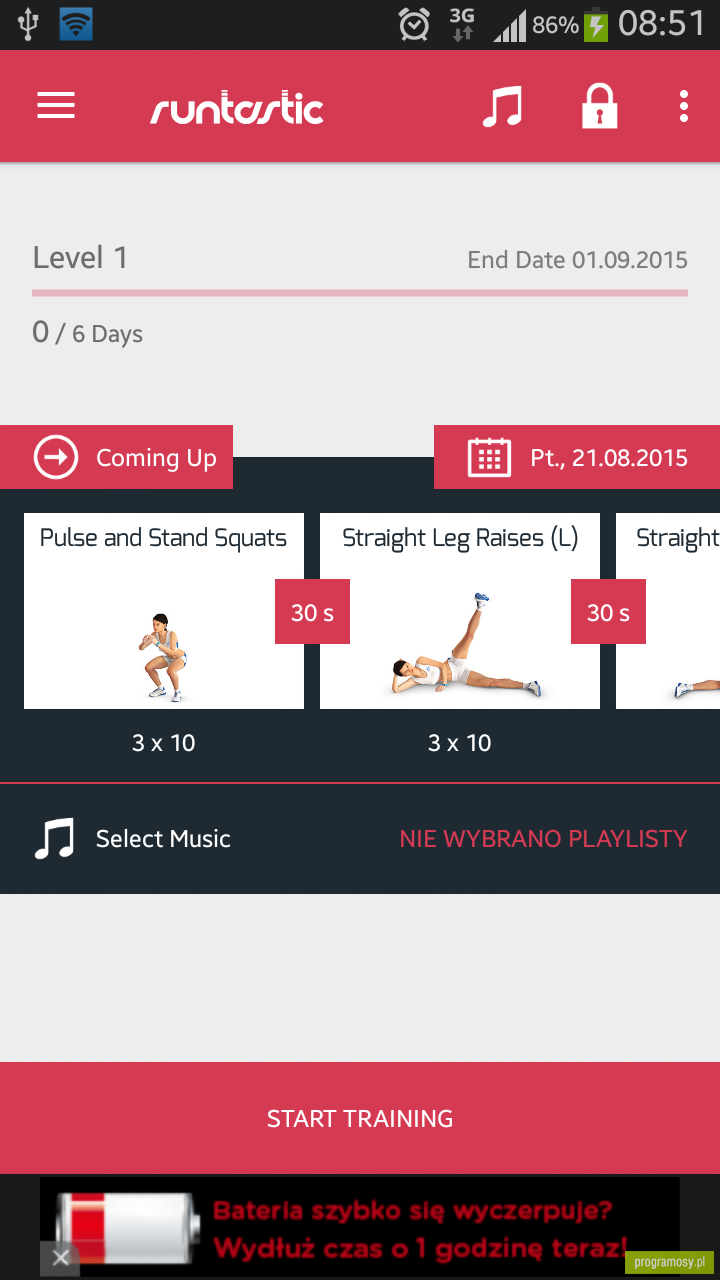Tap the lock icon in the toolbar

pyautogui.click(x=599, y=106)
